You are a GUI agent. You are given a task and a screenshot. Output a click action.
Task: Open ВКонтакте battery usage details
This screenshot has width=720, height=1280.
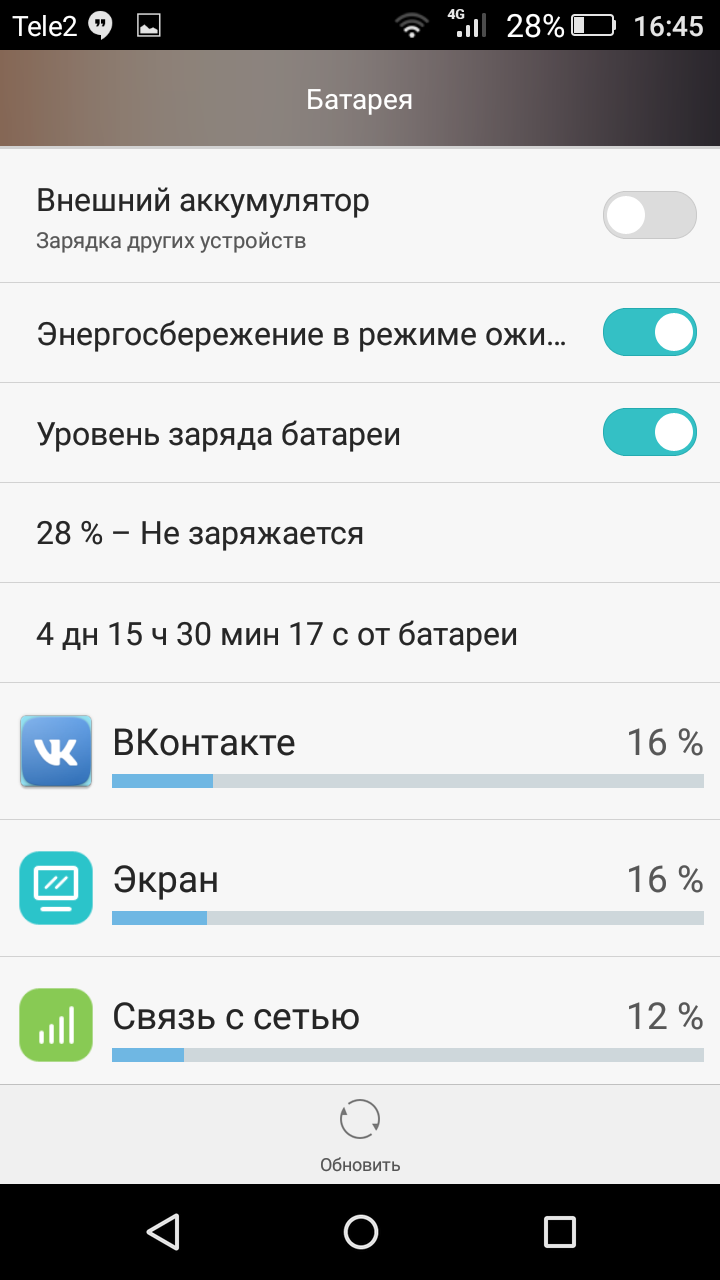[x=360, y=751]
